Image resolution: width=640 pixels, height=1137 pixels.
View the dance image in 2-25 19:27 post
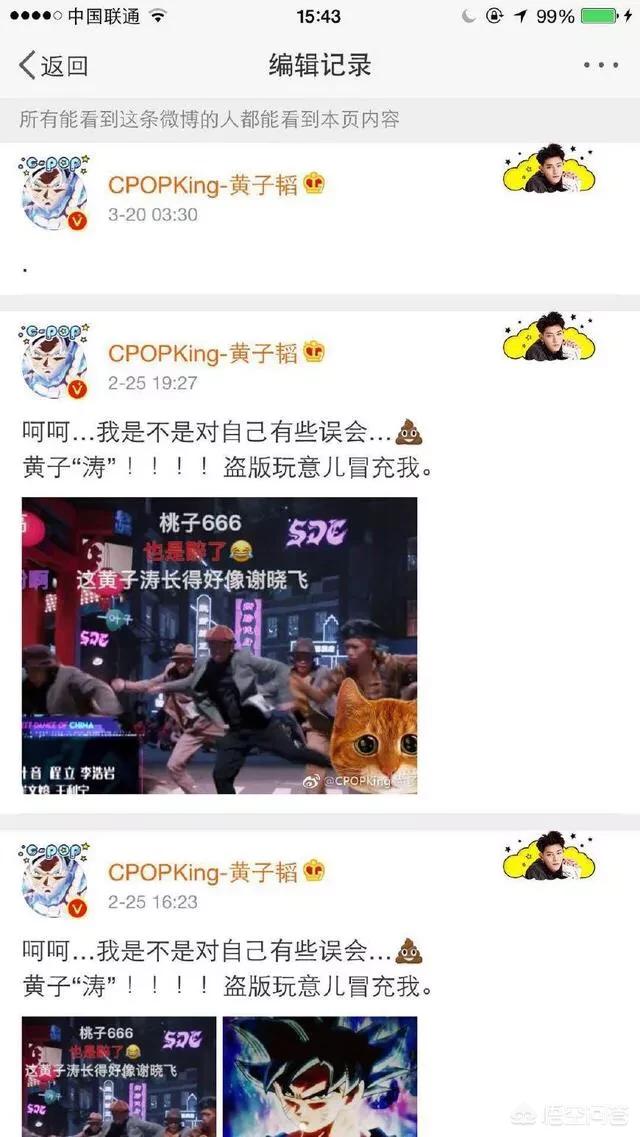coord(220,645)
